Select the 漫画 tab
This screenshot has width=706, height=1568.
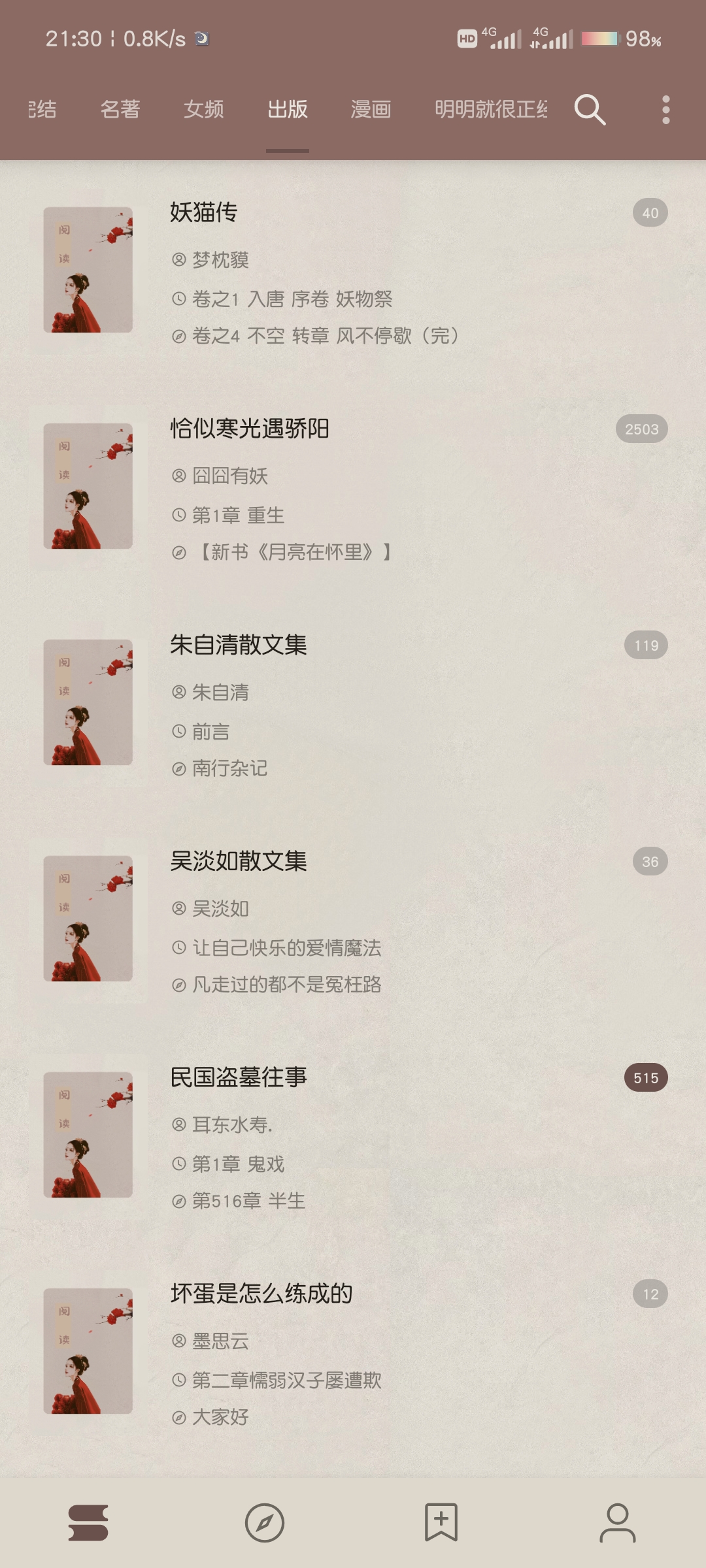point(371,109)
